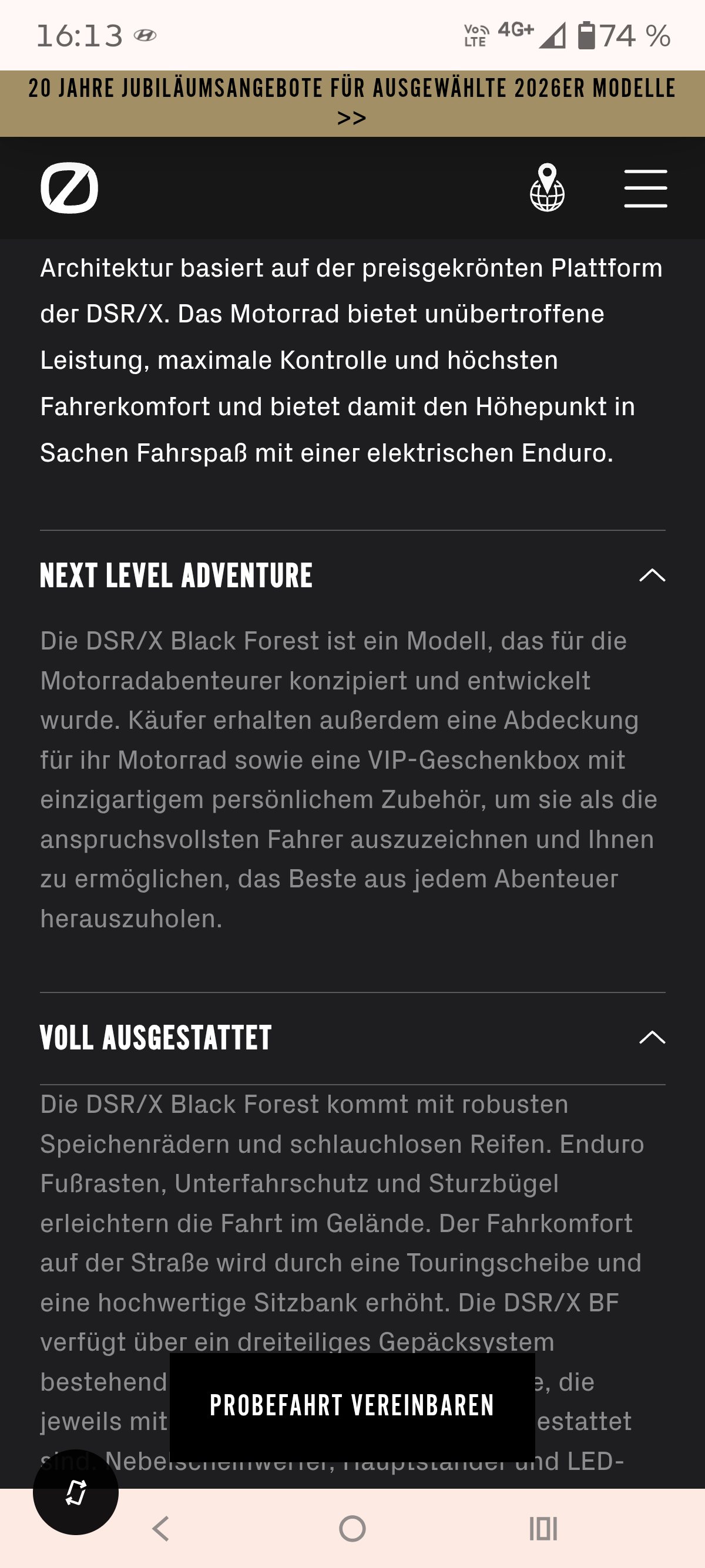Viewport: 705px width, 1568px height.
Task: Tap the round floating compare button
Action: point(75,1492)
